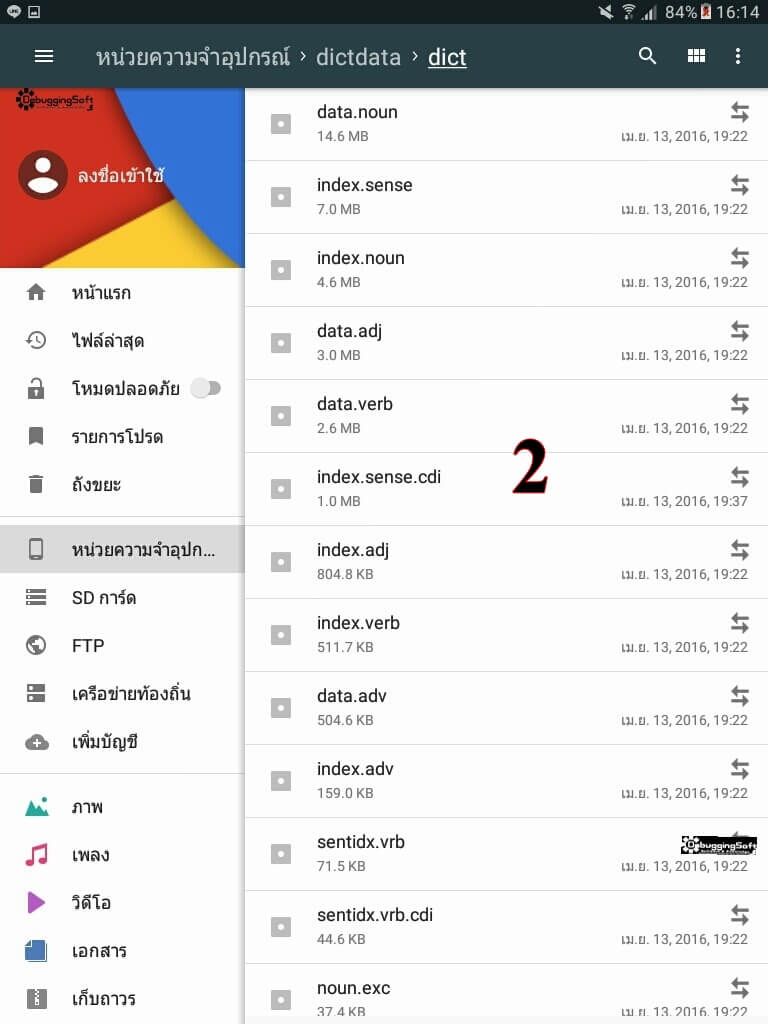Open the overflow menu
The width and height of the screenshot is (768, 1024).
[x=738, y=56]
